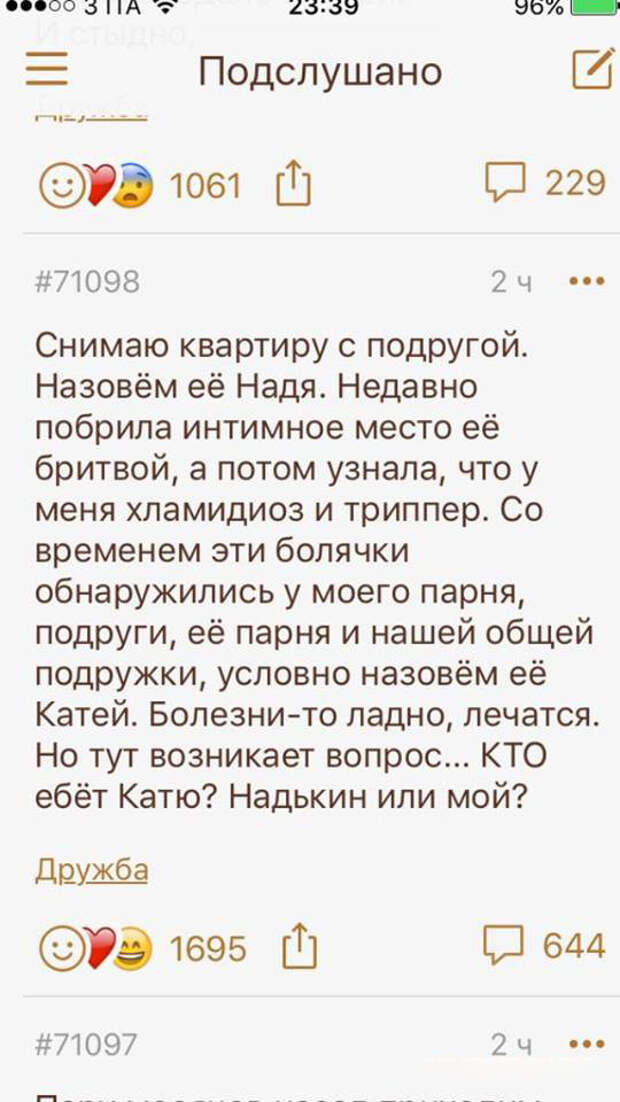View the 644 comments on post #71098
620x1102 pixels.
[545, 945]
